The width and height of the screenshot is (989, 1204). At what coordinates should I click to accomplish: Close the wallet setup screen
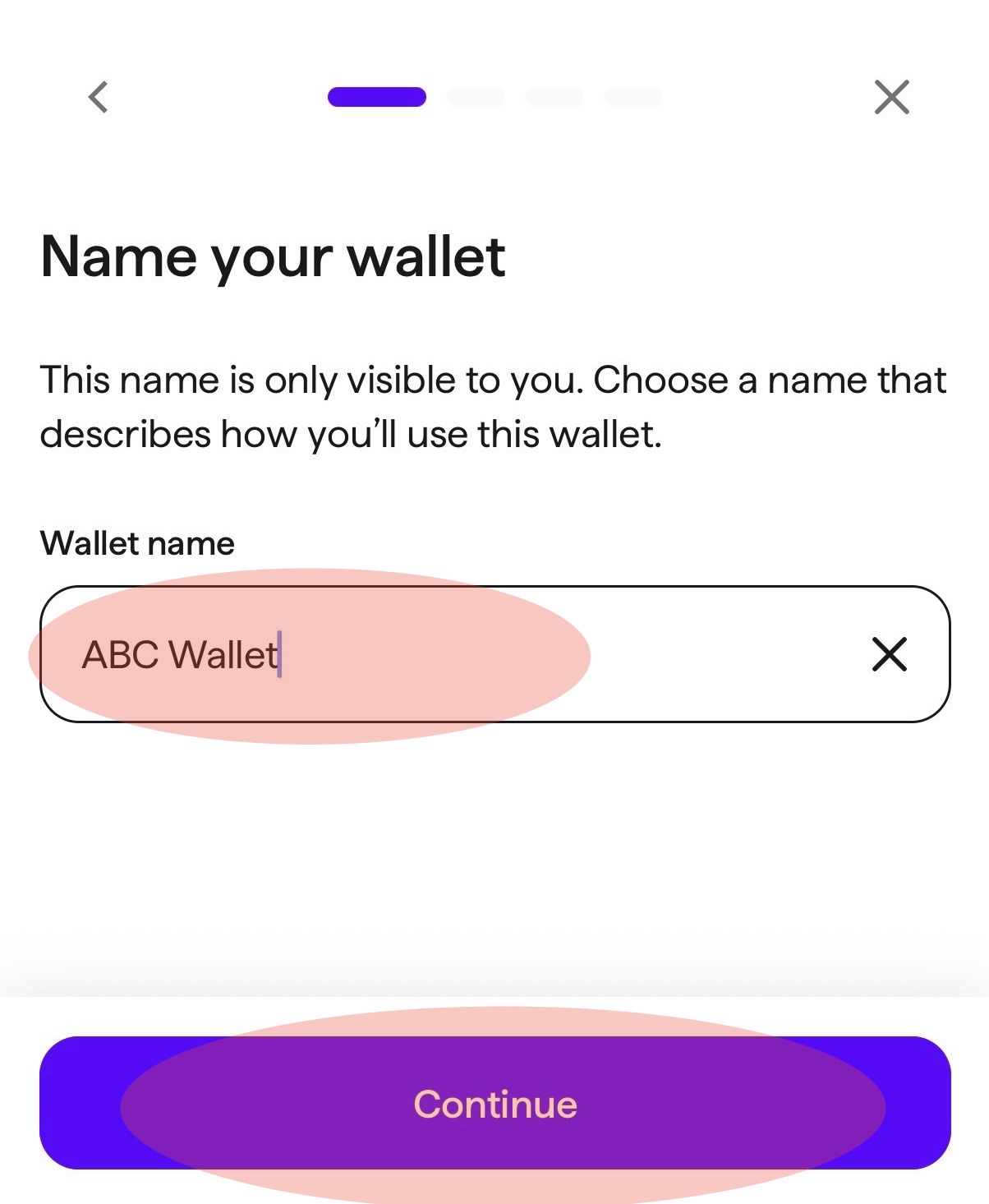tap(891, 97)
